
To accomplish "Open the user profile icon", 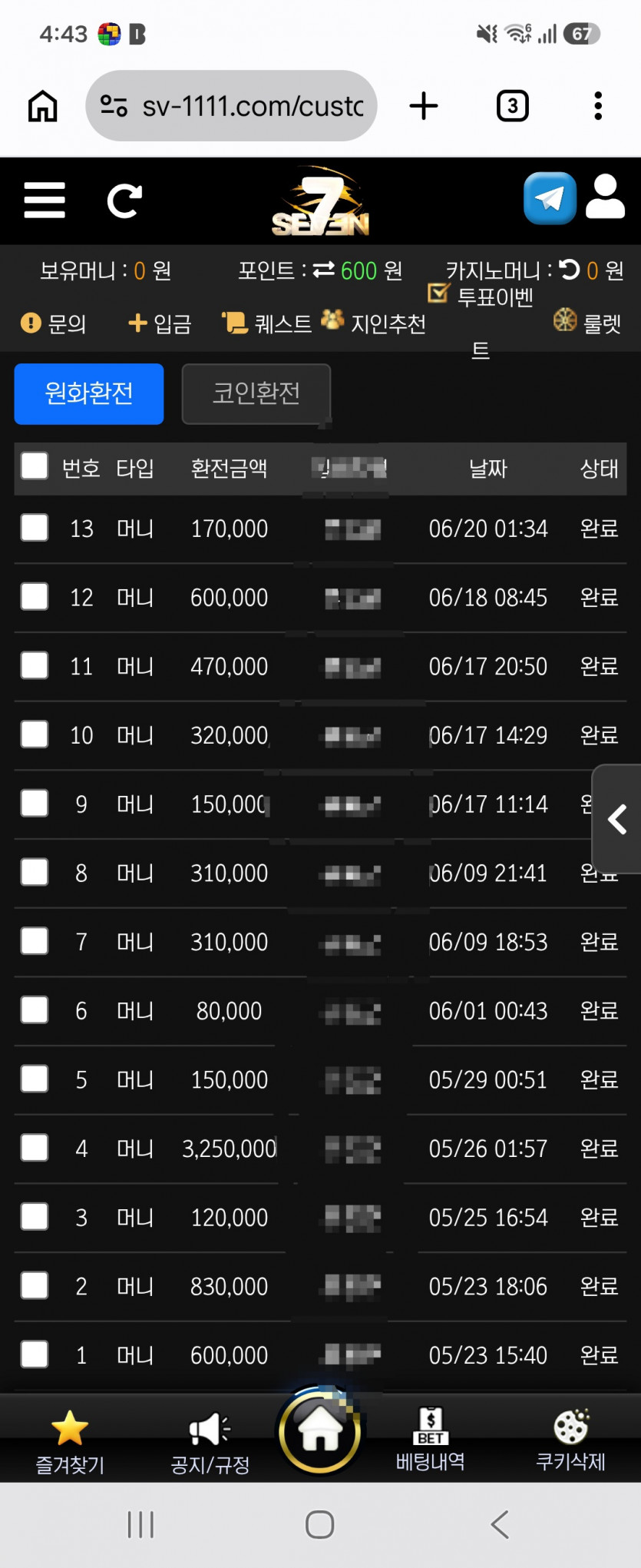I will (605, 197).
